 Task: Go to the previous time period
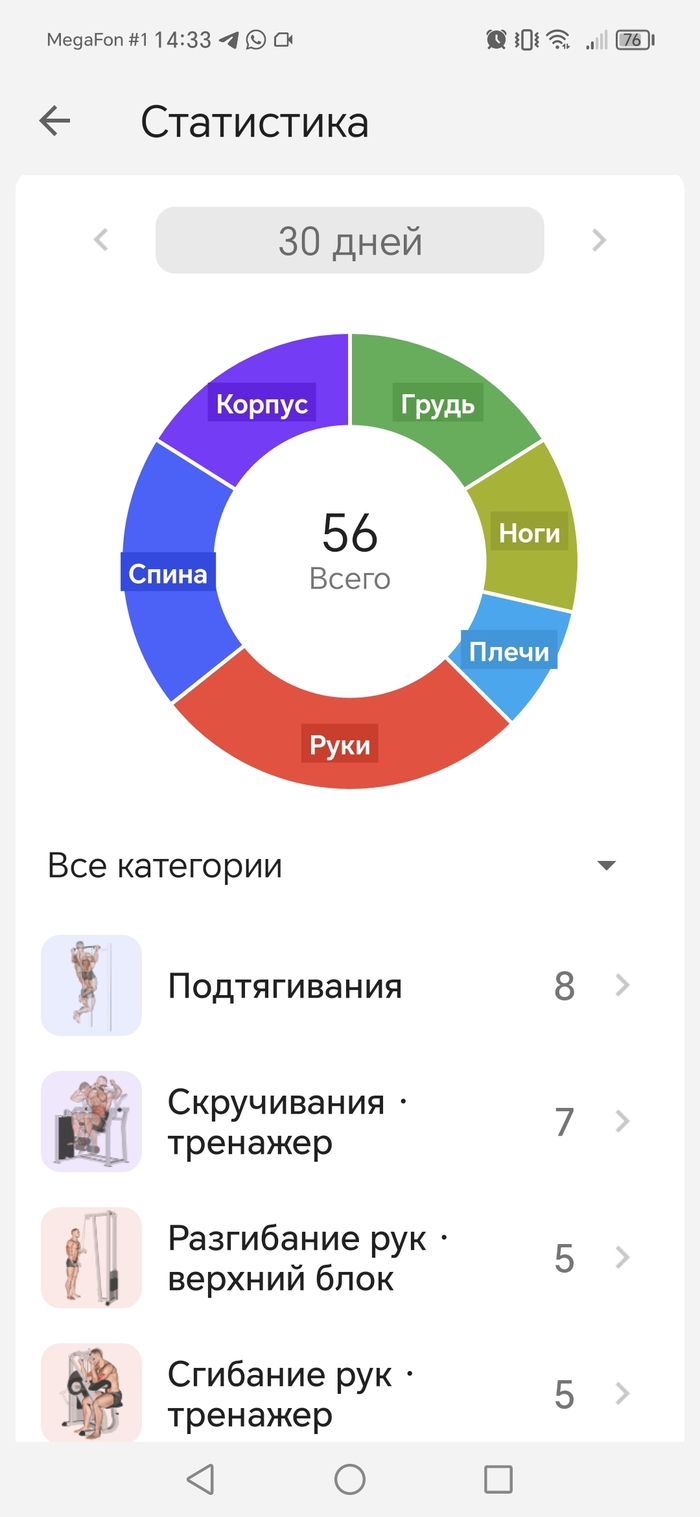coord(100,240)
